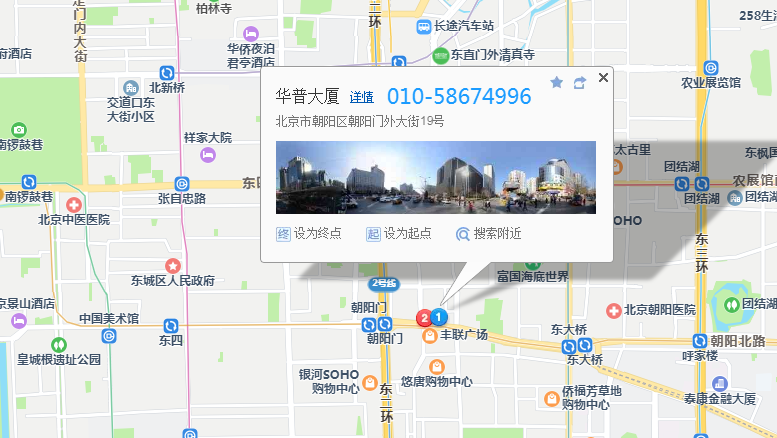Add 华普大厦 to favorites with the star
Viewport: 777px width, 438px height.
pyautogui.click(x=557, y=83)
